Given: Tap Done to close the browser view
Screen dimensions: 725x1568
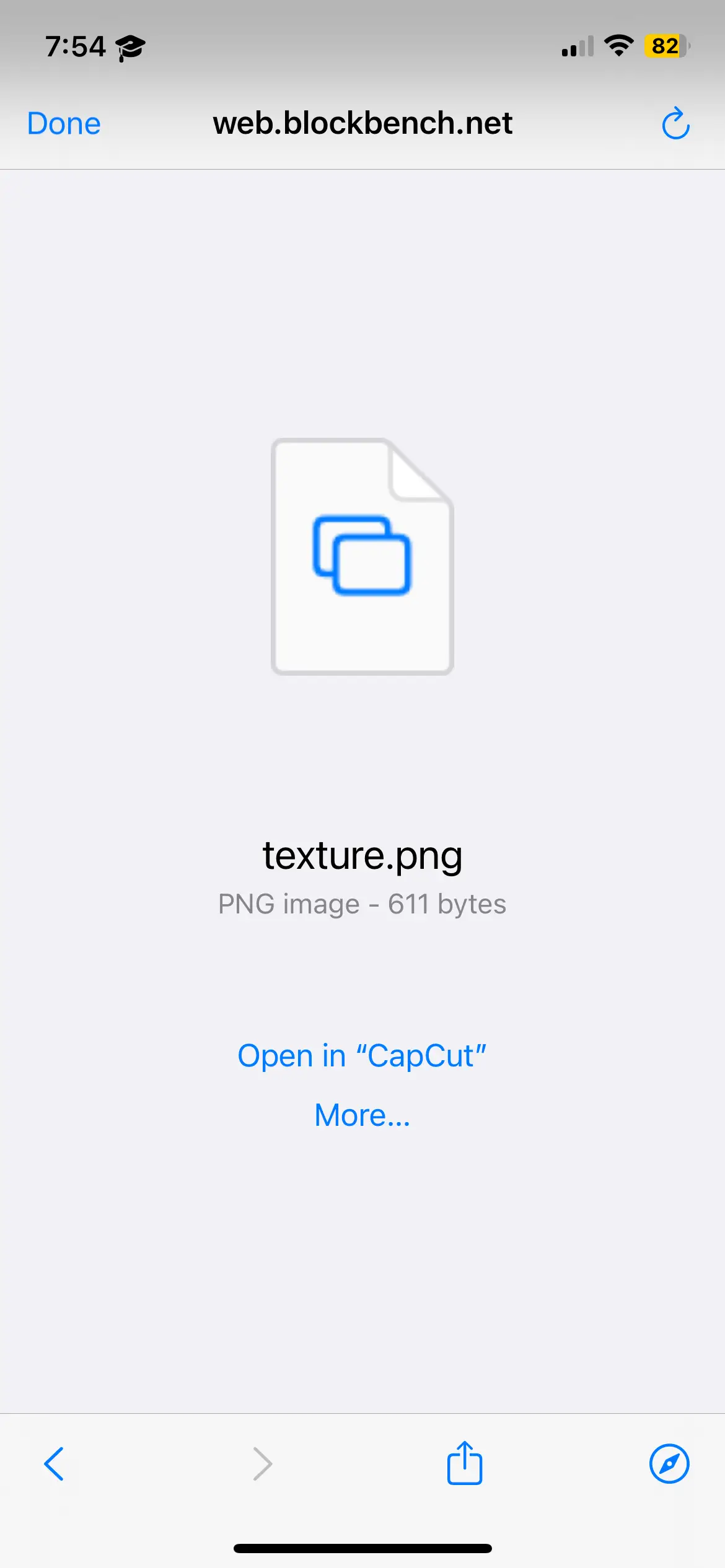Looking at the screenshot, I should click(x=64, y=124).
